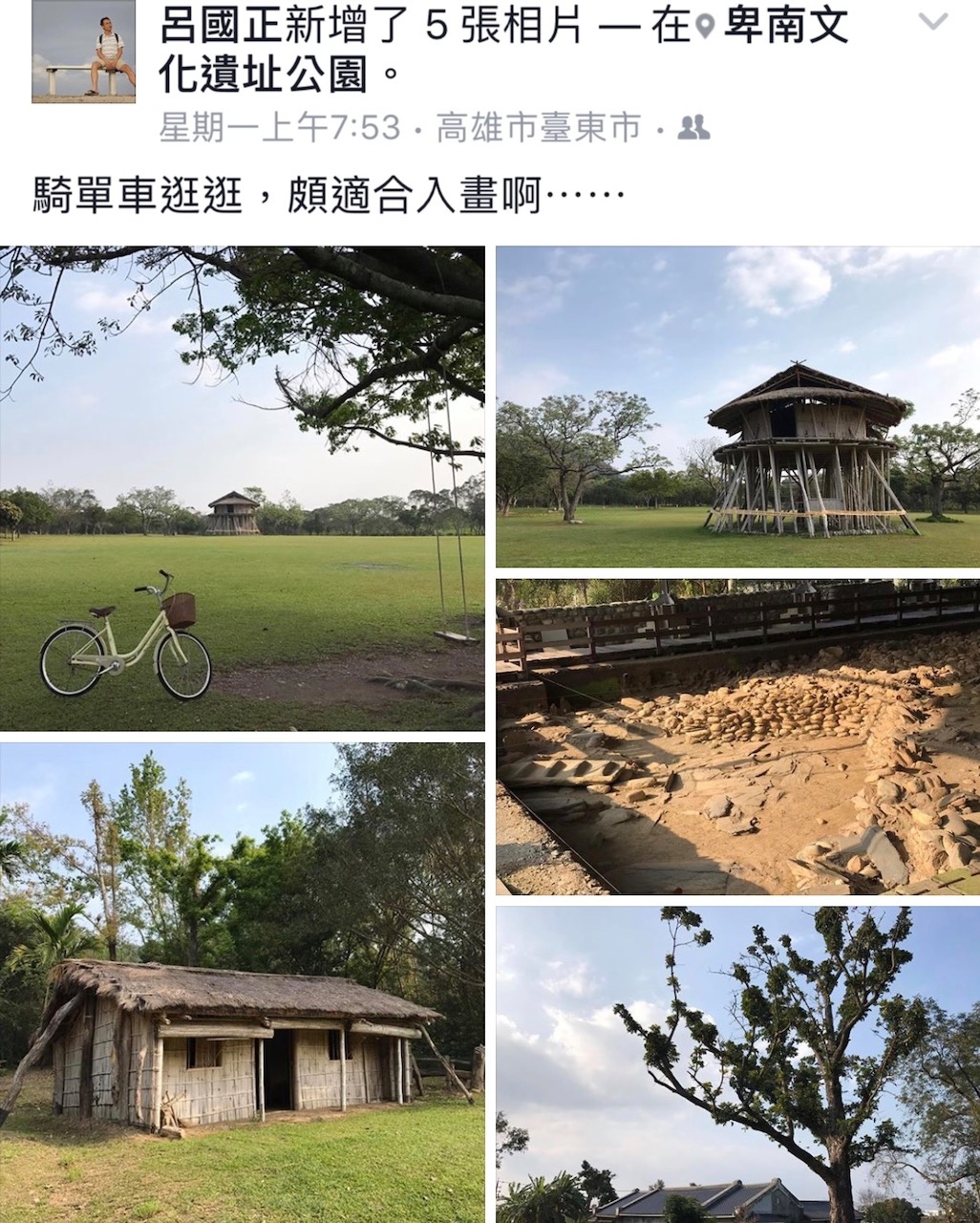The height and width of the screenshot is (1223, 980).
Task: Open the post options chevron menu
Action: tap(932, 21)
